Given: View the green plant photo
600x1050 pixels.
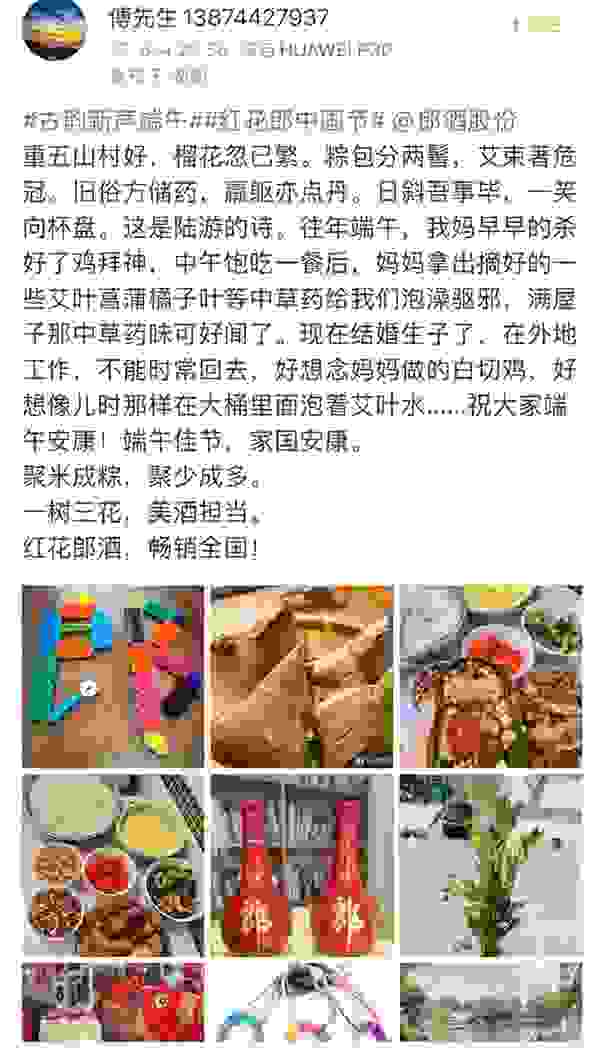Looking at the screenshot, I should coord(490,864).
